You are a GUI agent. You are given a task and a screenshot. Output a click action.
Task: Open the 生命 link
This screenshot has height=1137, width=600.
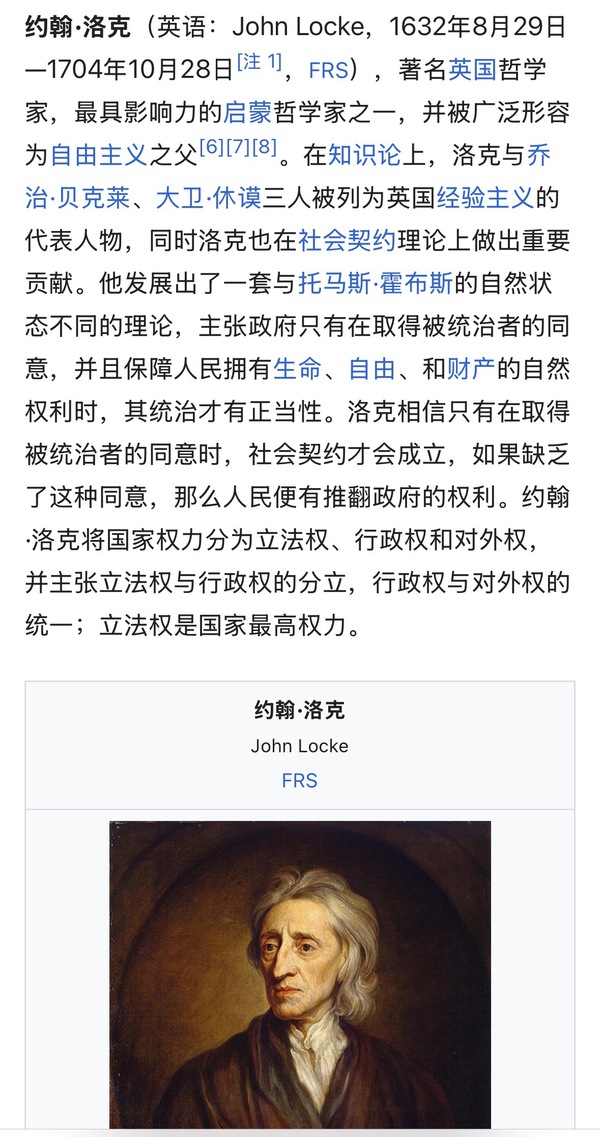pos(298,369)
